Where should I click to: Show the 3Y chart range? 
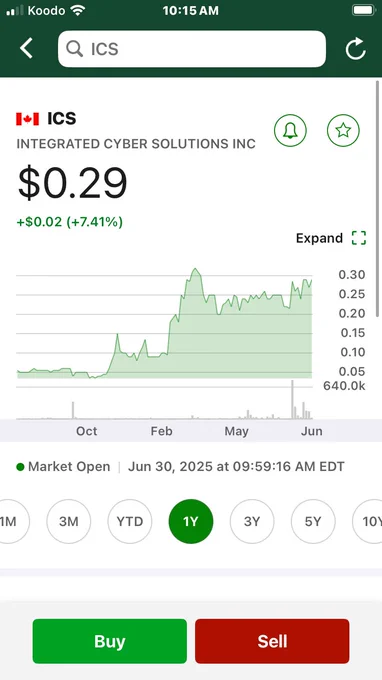point(252,521)
